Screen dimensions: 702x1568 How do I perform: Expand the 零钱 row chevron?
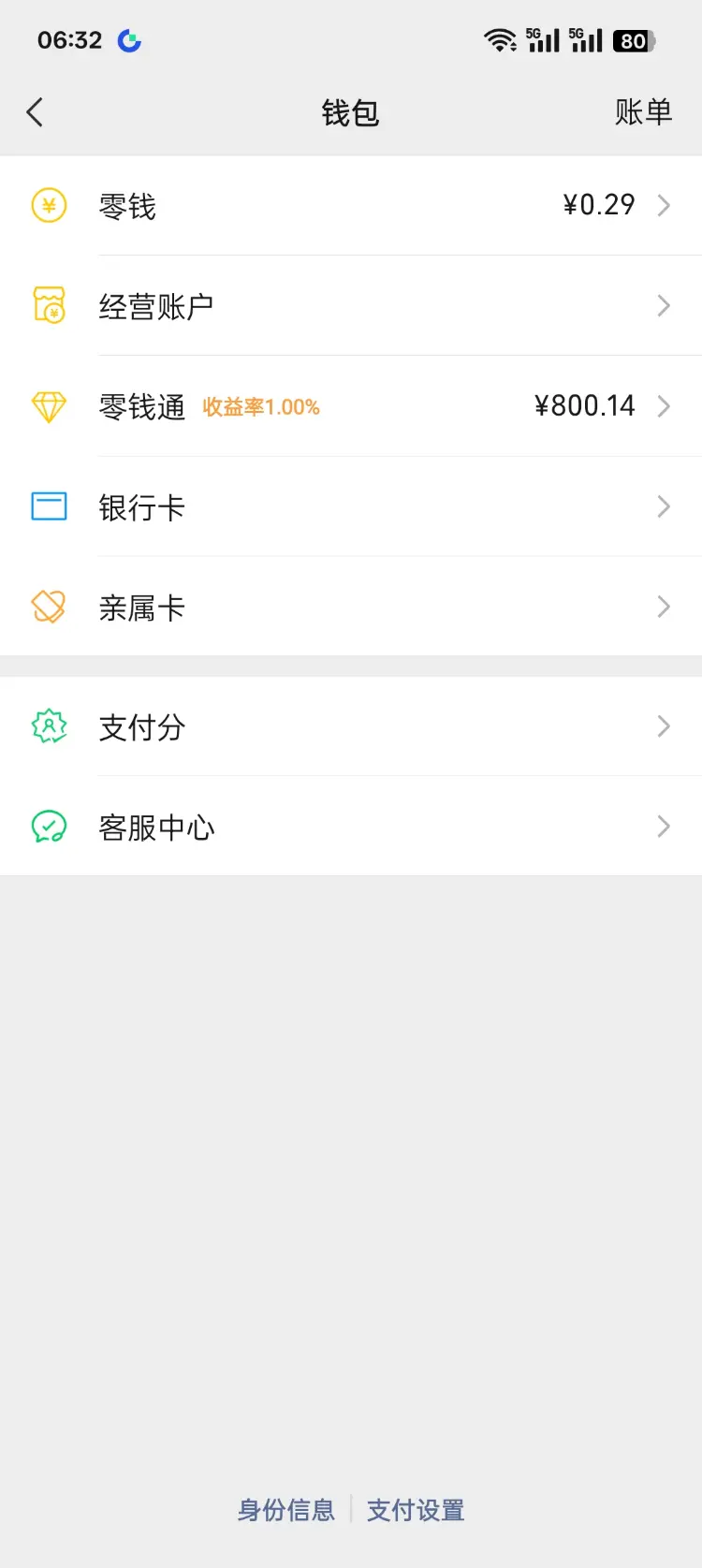point(665,205)
